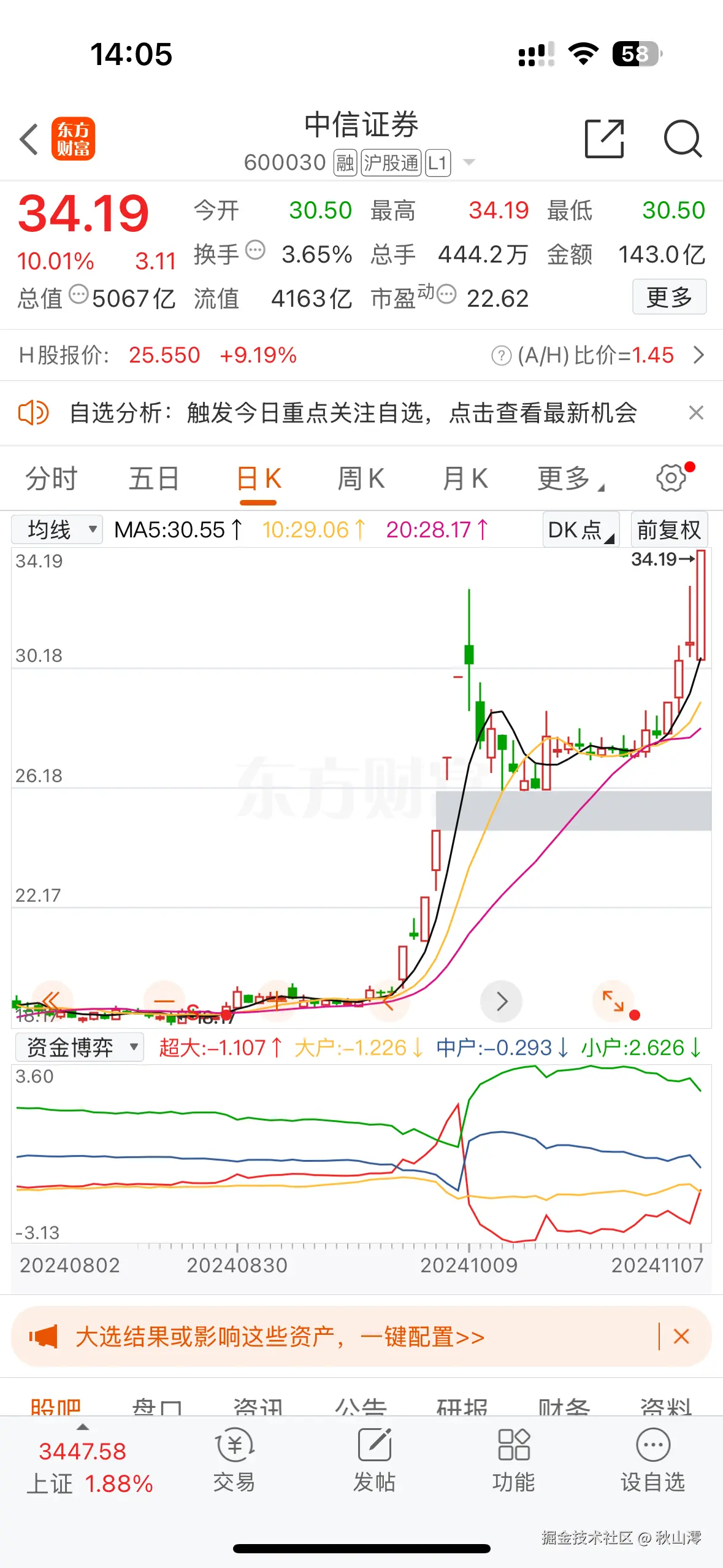Image resolution: width=723 pixels, height=1568 pixels.
Task: Click the speaker icon beside 自选分析
Action: pos(34,413)
